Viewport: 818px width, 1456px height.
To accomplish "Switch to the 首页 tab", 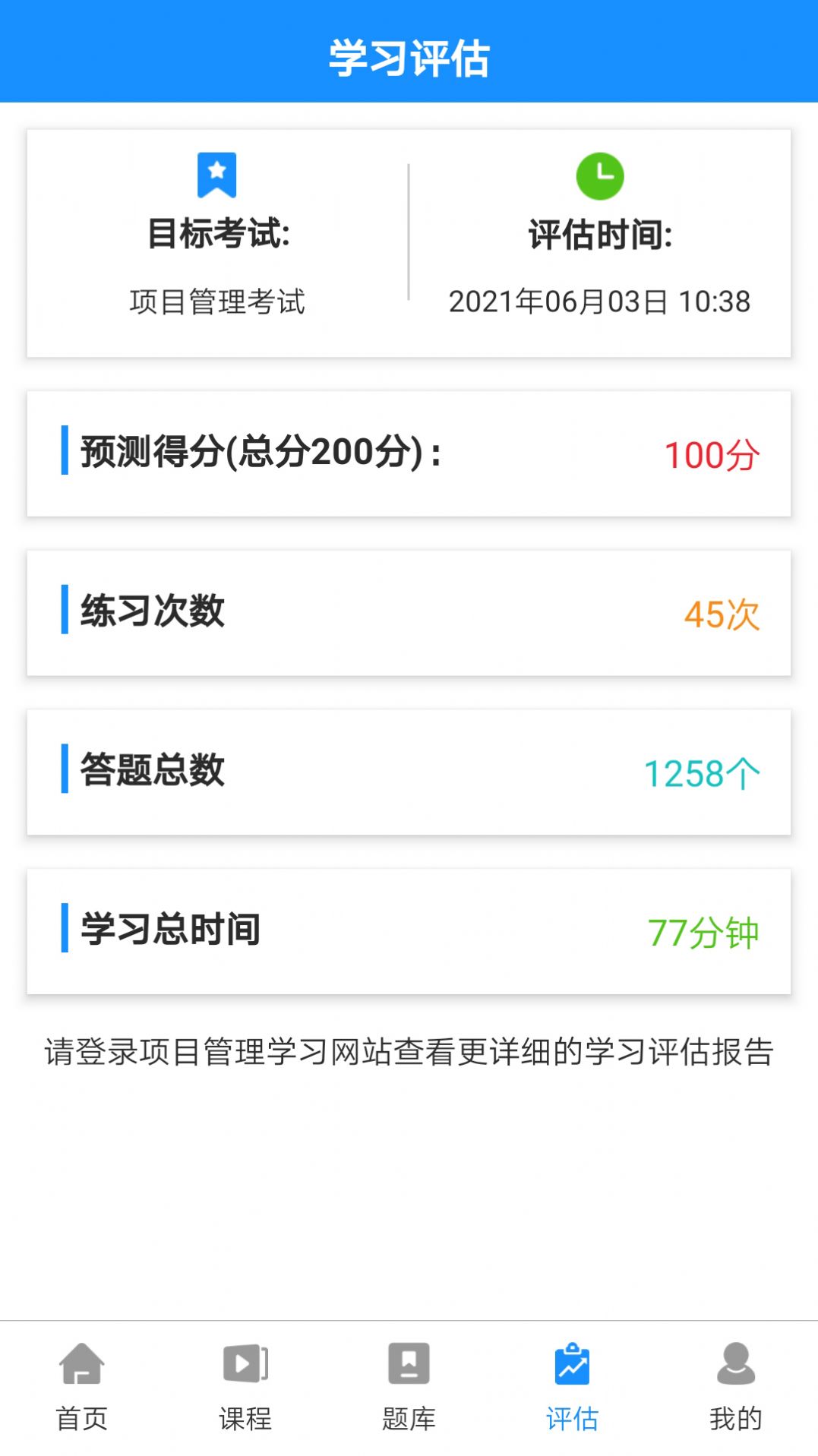I will pos(82,1387).
